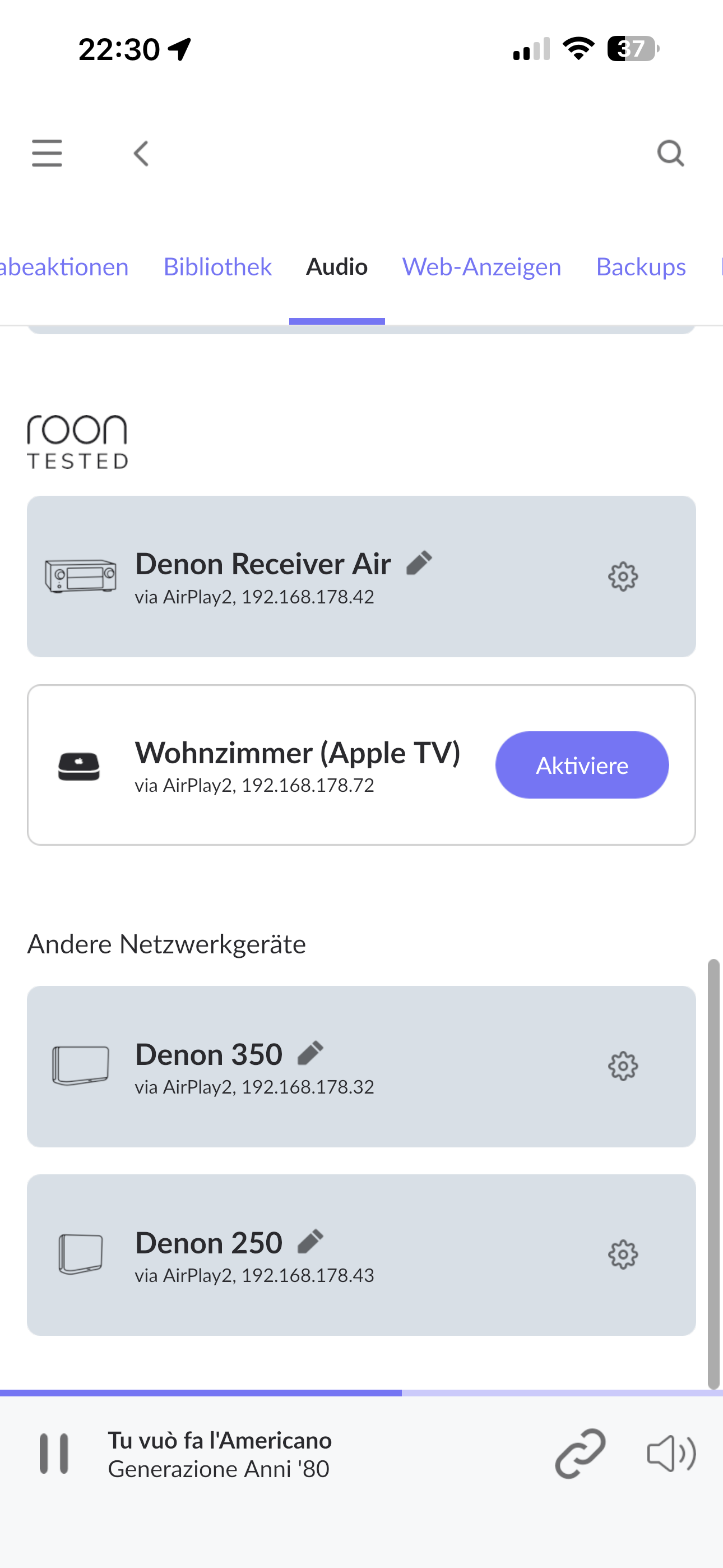Image resolution: width=723 pixels, height=1568 pixels.
Task: Edit the Denon Receiver Air name
Action: coord(419,563)
